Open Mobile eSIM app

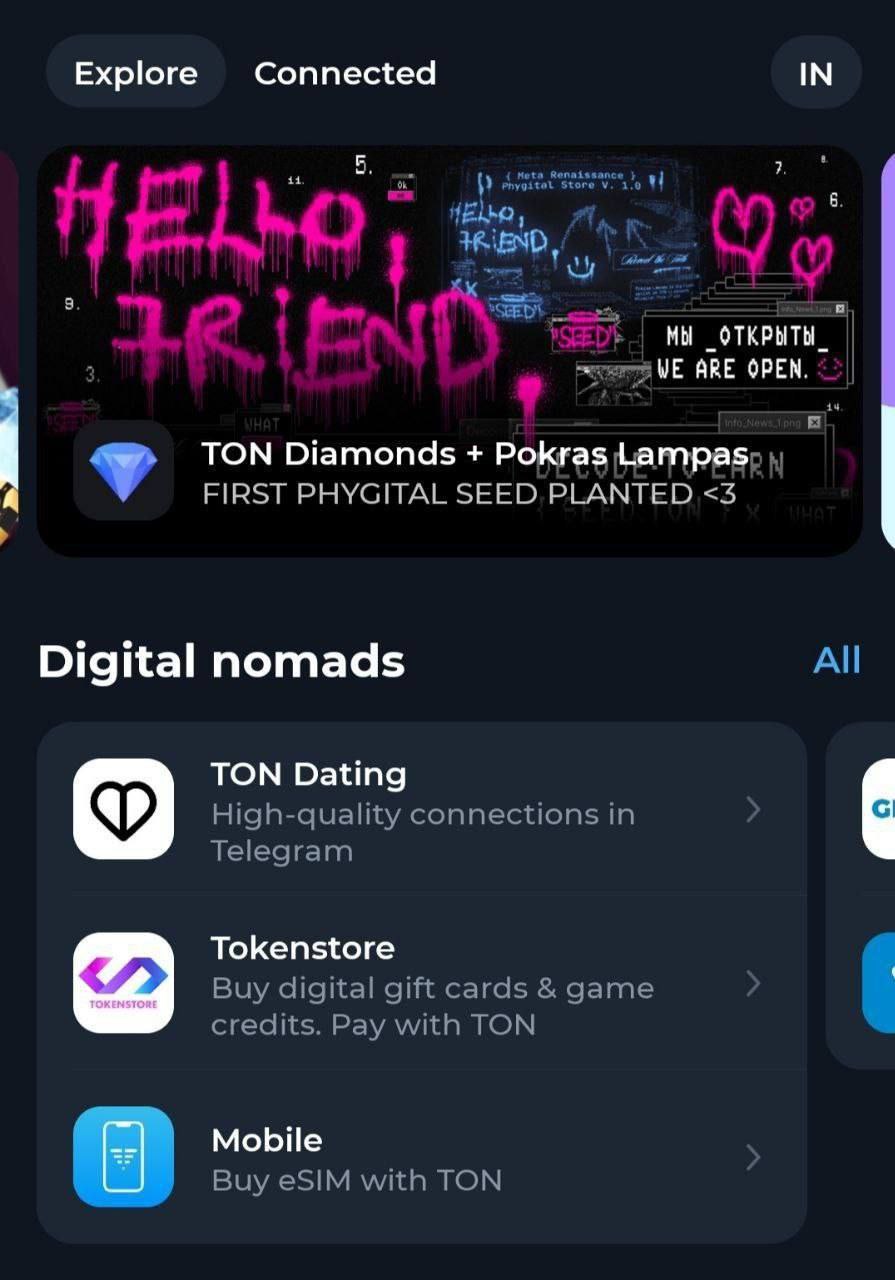(420, 1158)
